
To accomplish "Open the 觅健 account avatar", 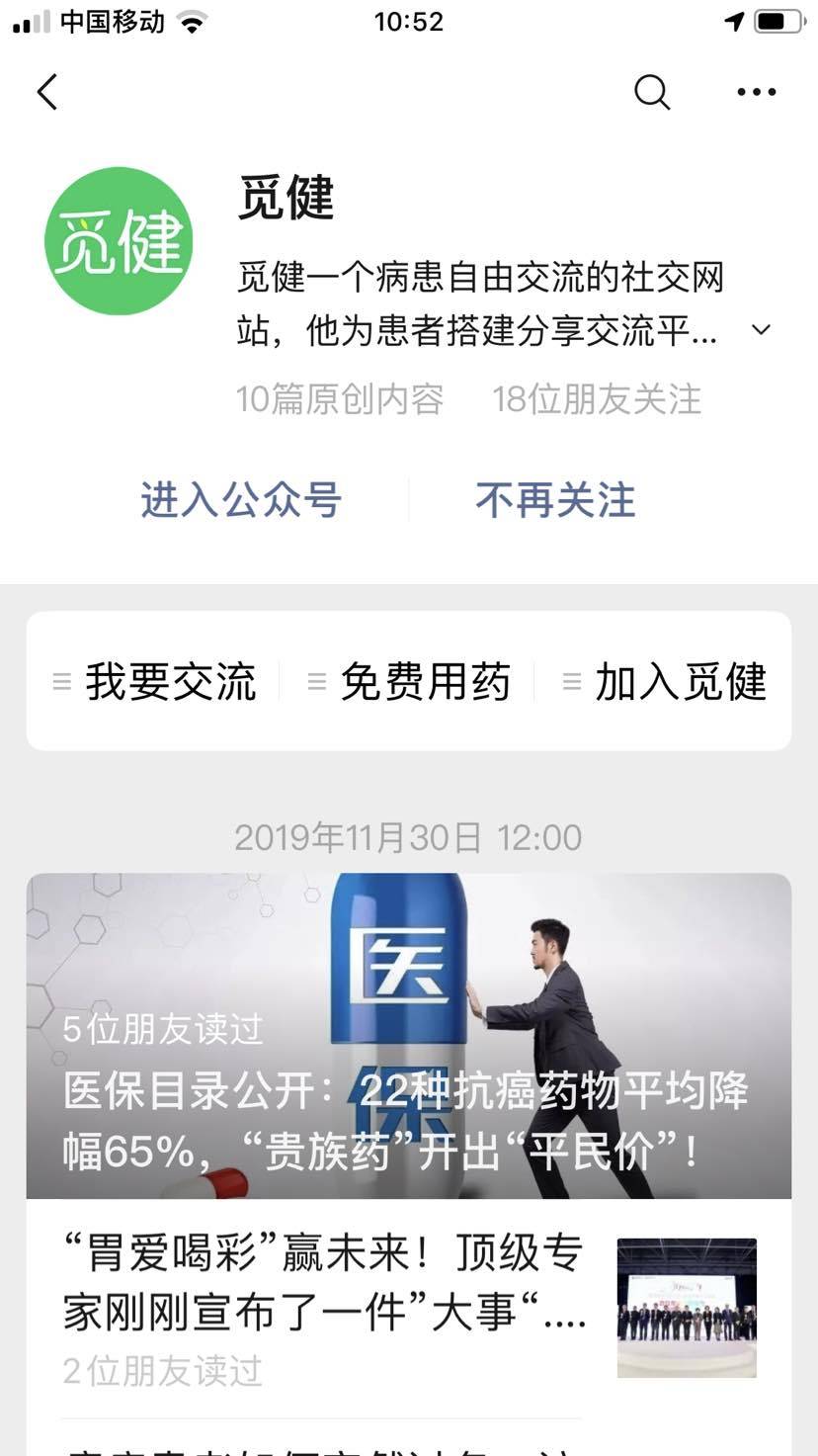I will tap(119, 240).
